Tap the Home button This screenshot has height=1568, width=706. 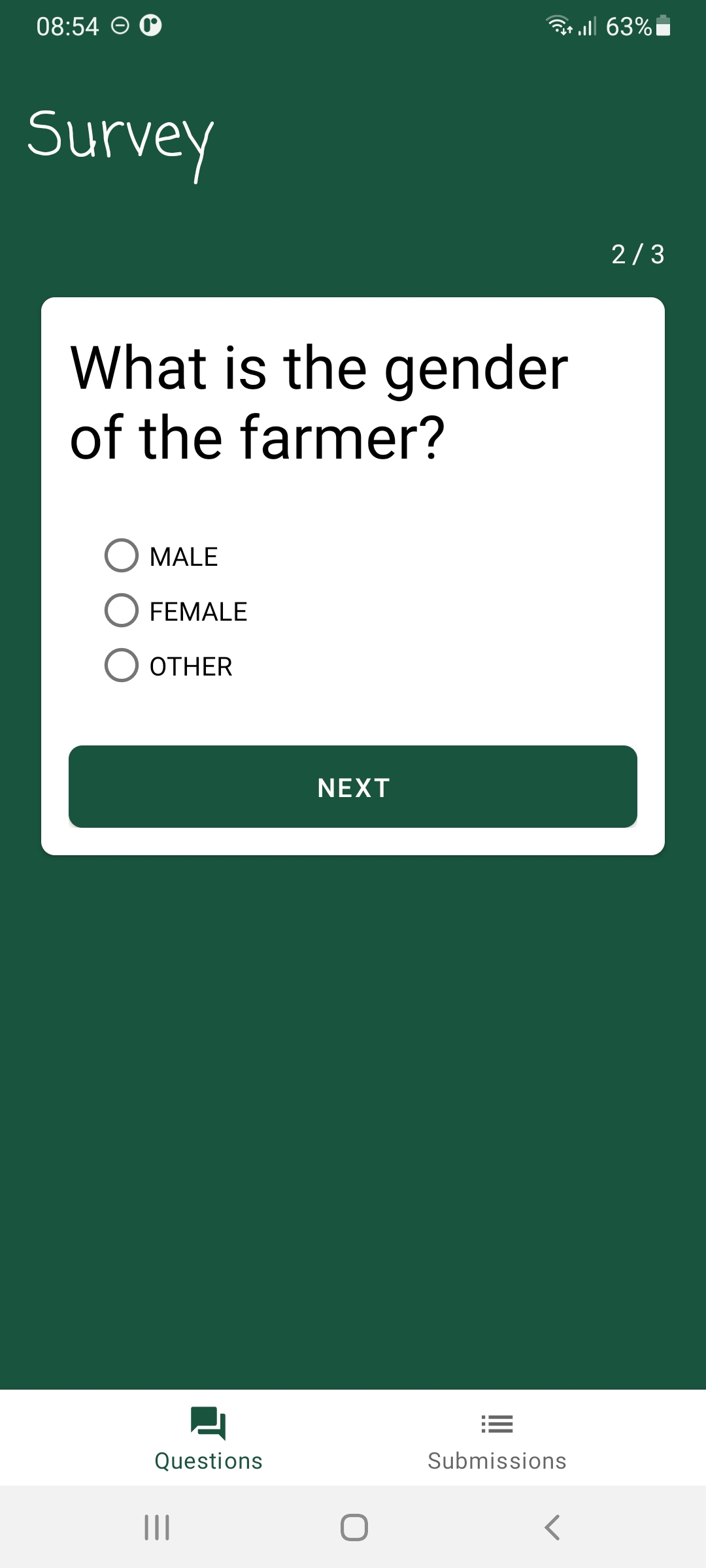click(353, 1527)
